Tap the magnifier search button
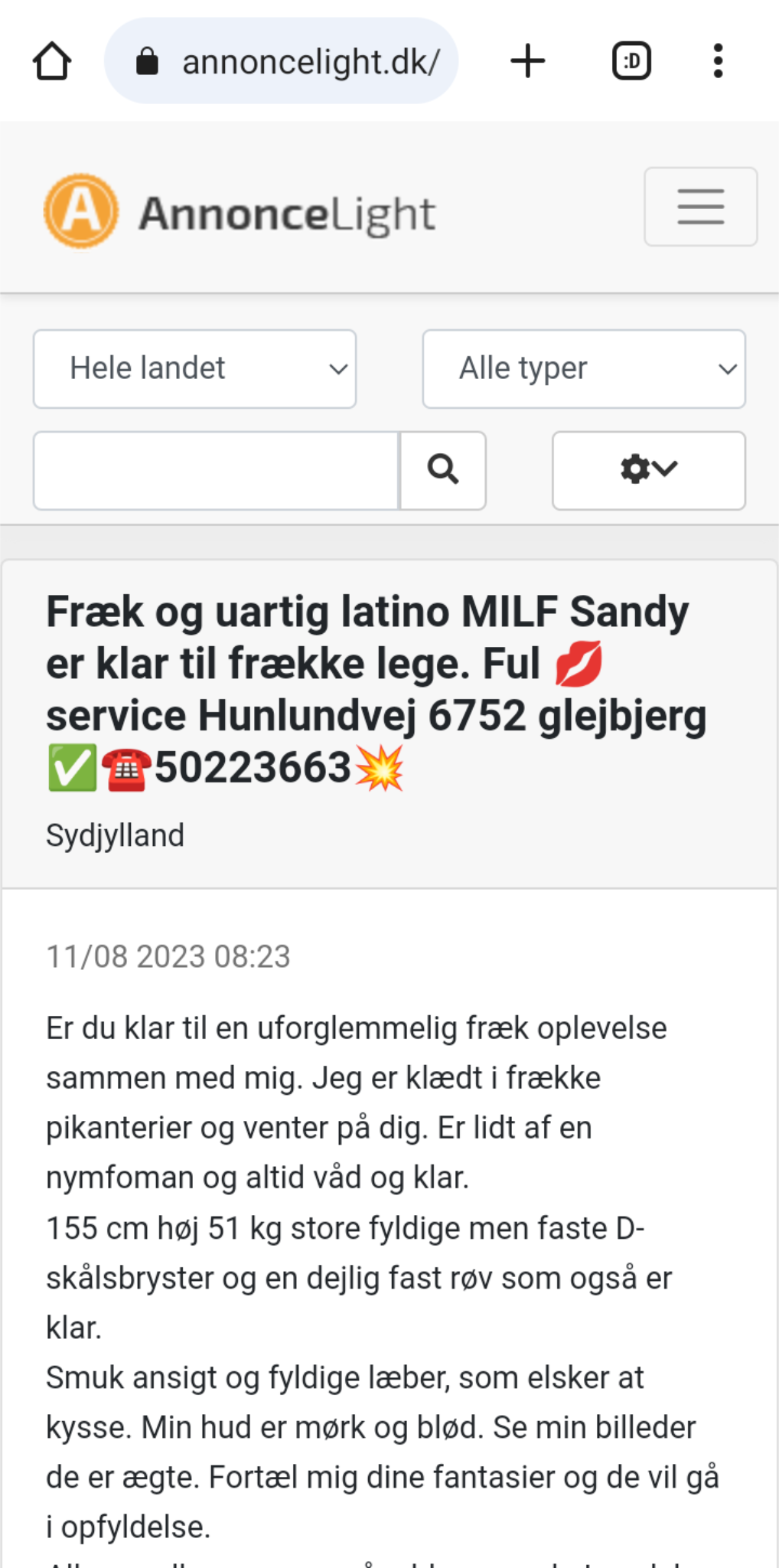779x1568 pixels. pos(443,470)
